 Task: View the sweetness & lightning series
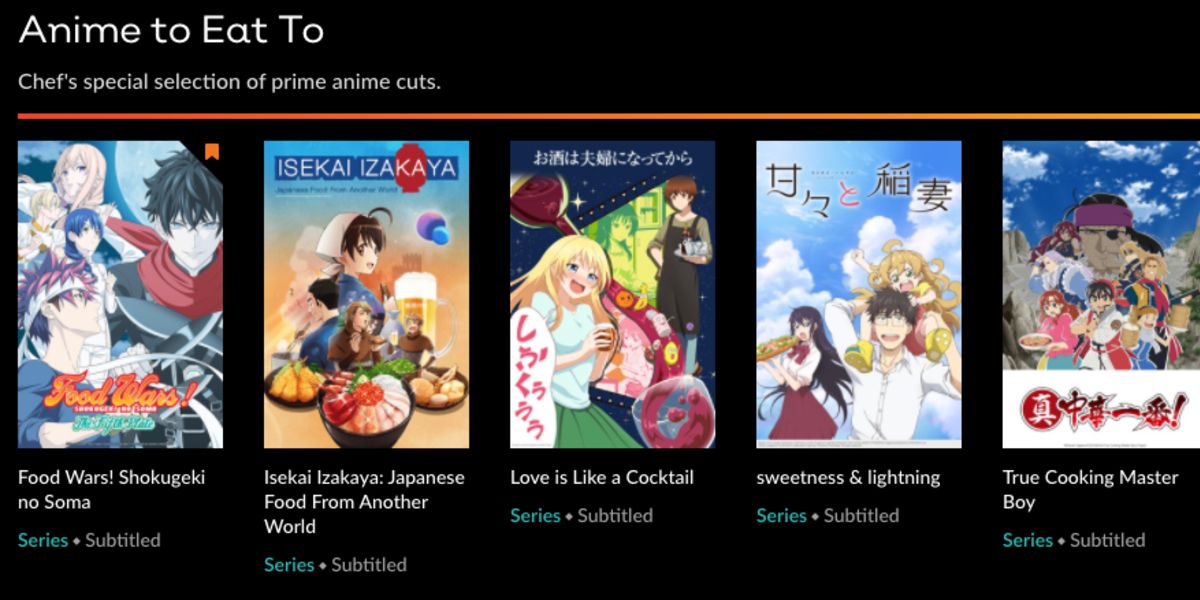pos(858,295)
